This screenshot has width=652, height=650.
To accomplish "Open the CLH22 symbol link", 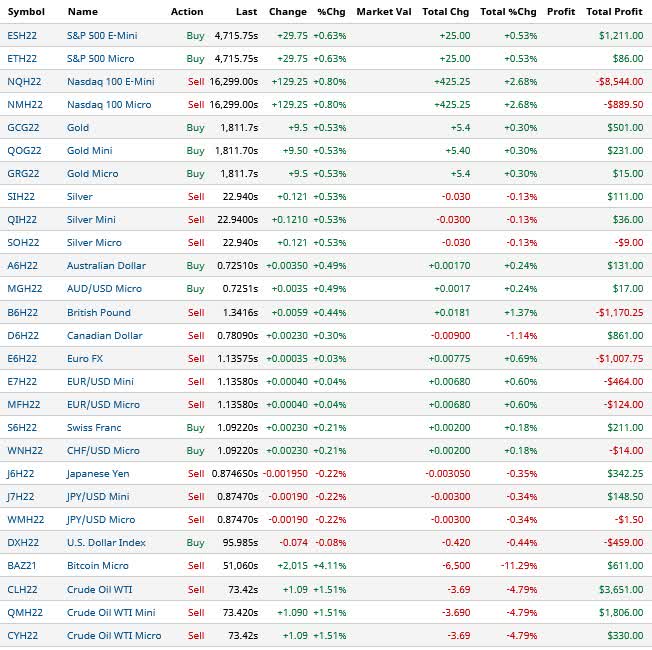I will tap(23, 589).
